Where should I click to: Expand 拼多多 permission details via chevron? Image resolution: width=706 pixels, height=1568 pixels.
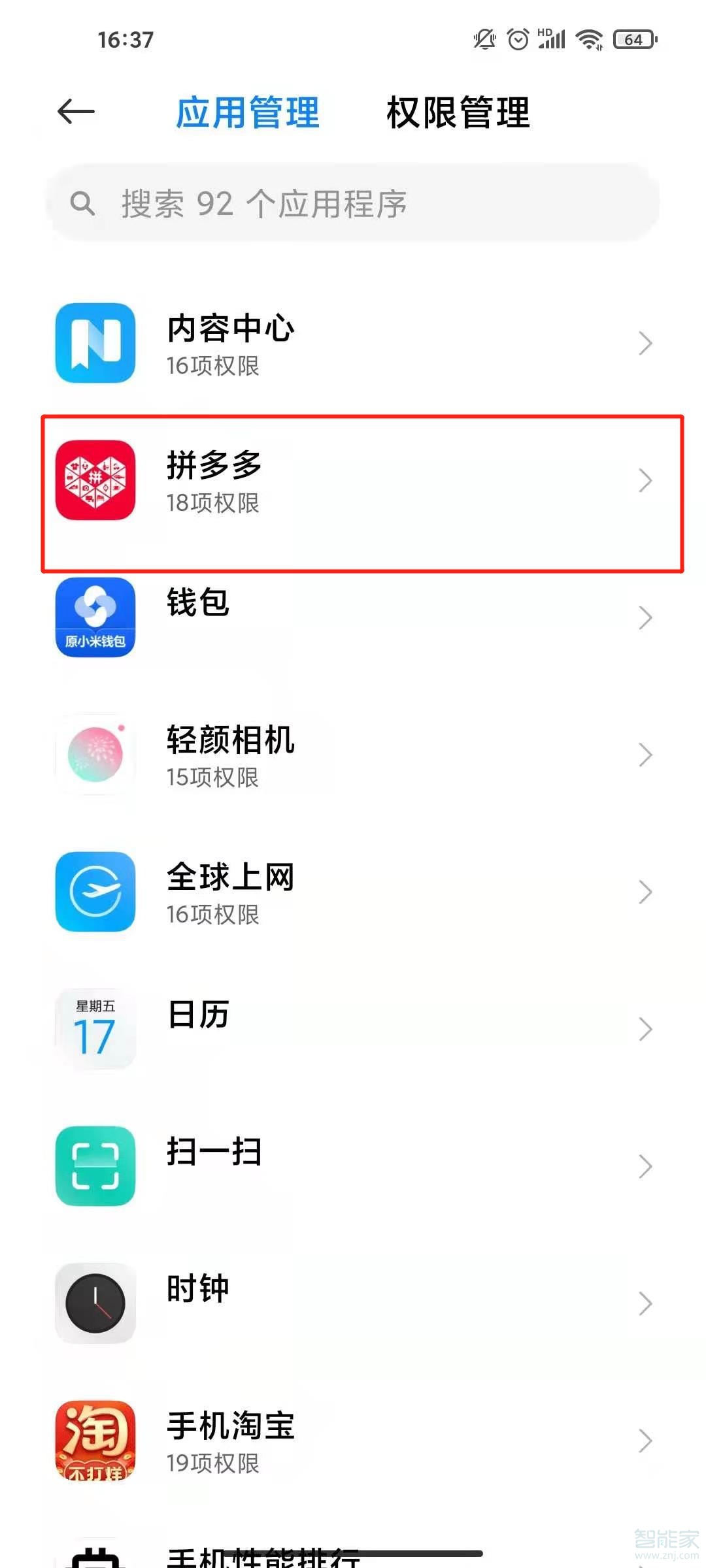pos(646,480)
